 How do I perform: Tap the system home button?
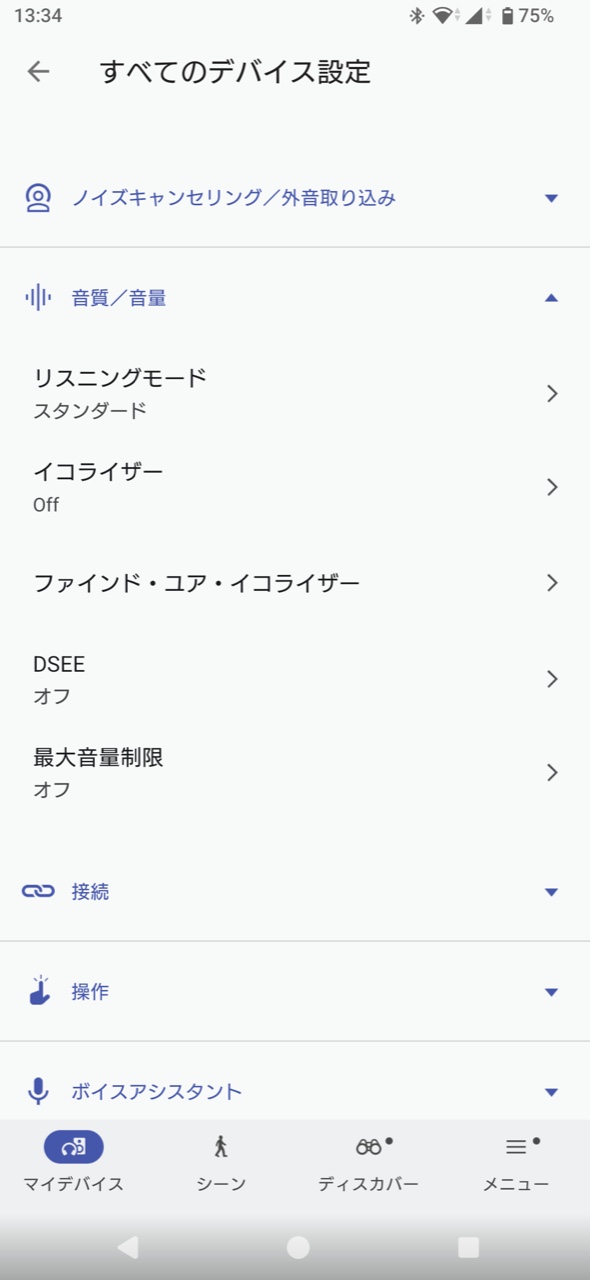(298, 1246)
